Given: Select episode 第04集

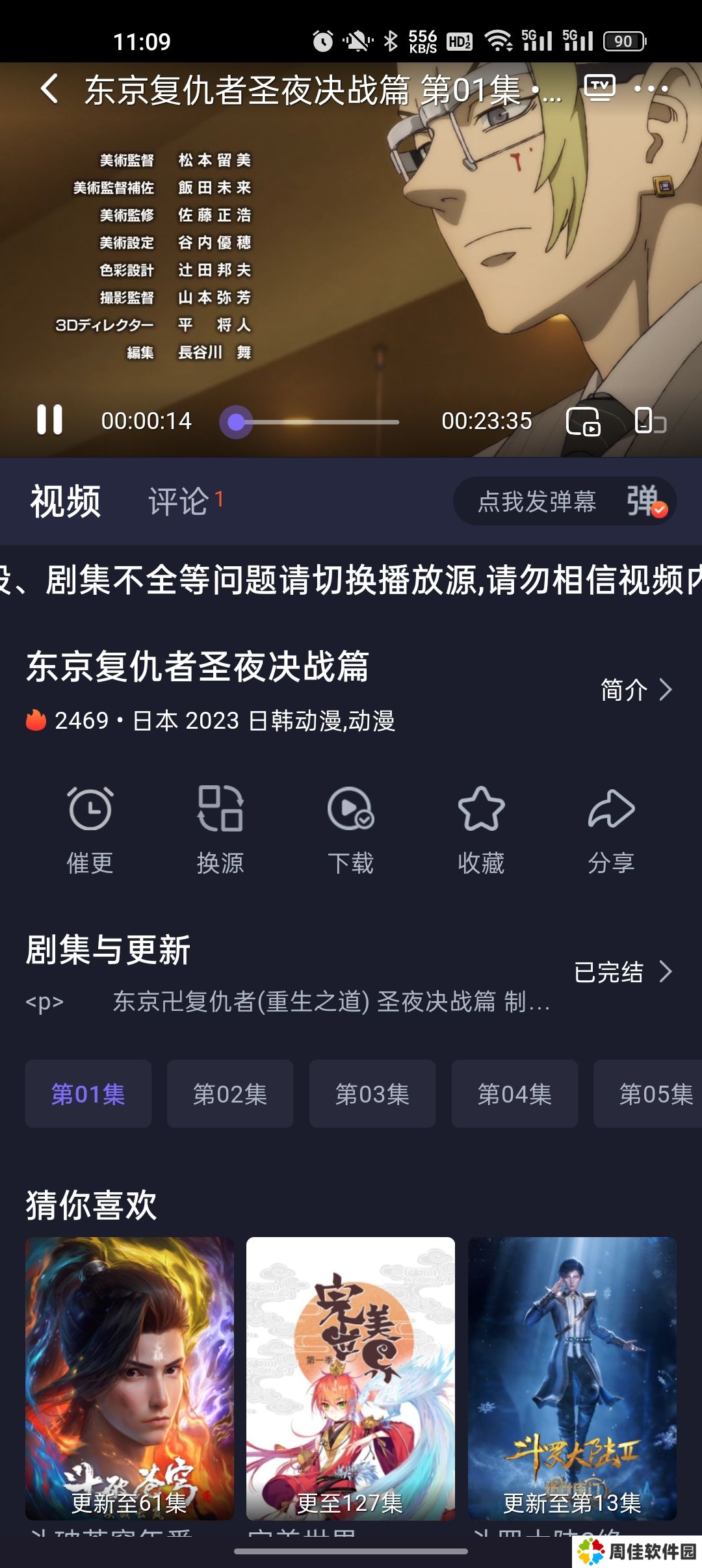Looking at the screenshot, I should click(514, 1094).
